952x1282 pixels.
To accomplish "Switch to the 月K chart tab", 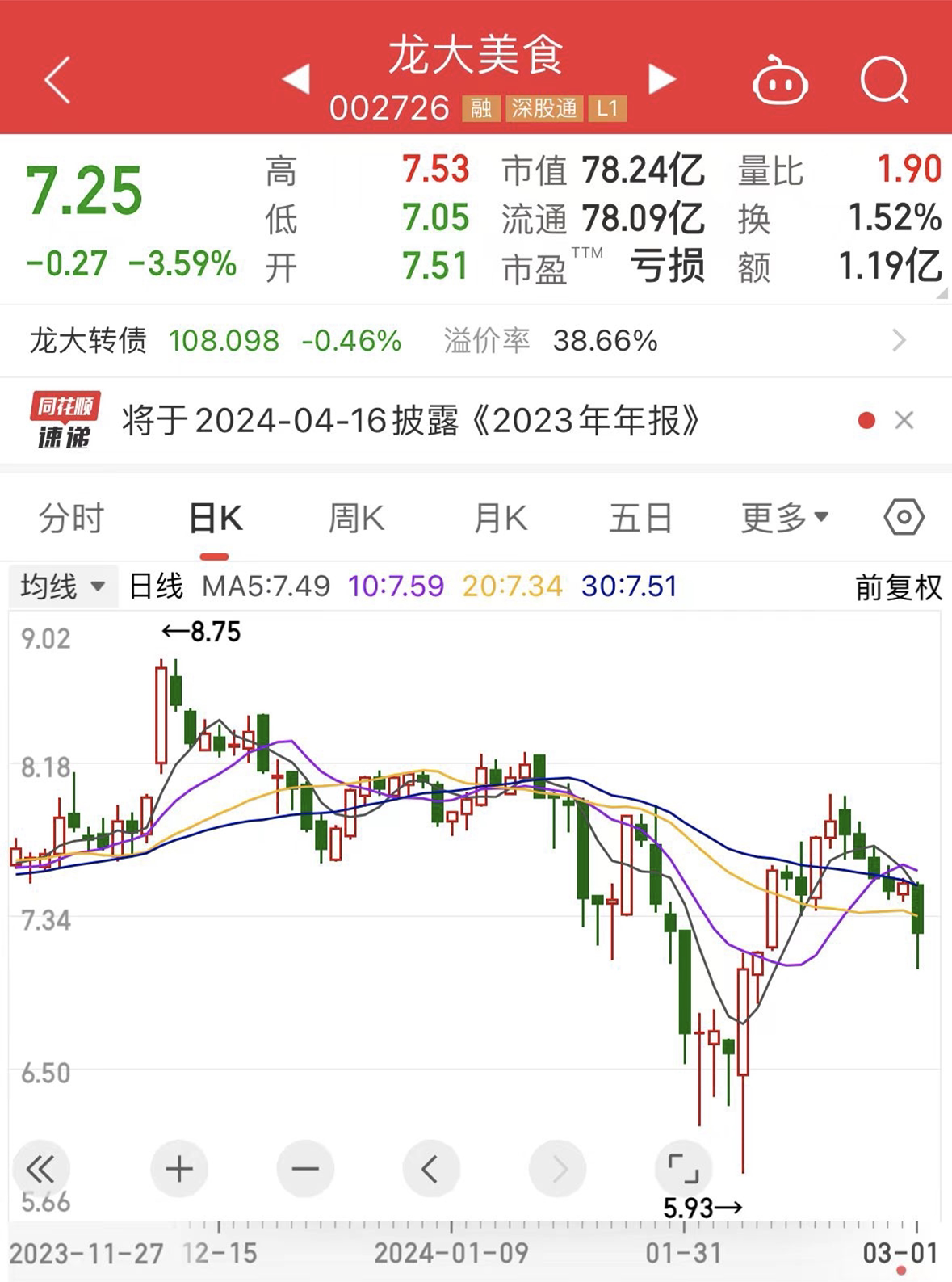I will [500, 518].
